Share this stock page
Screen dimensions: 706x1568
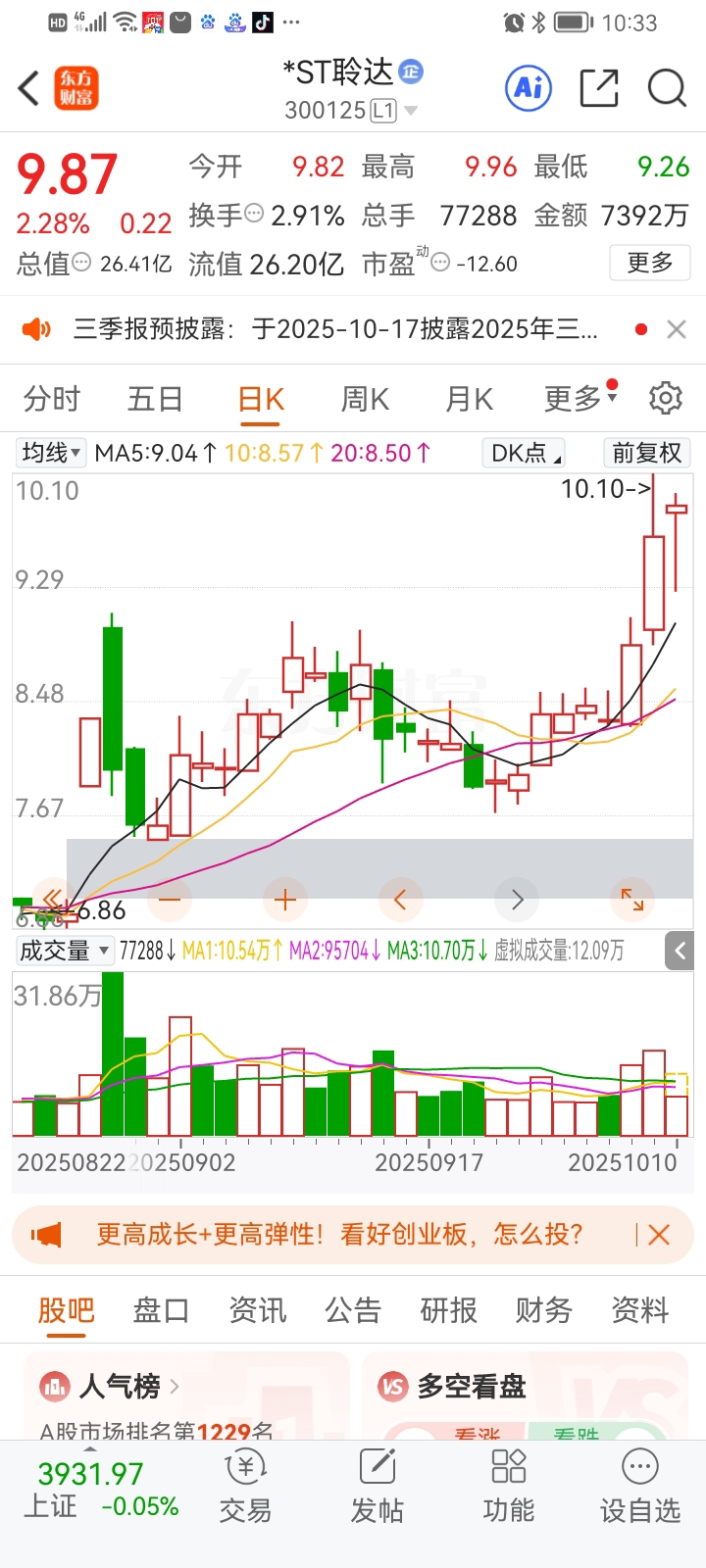point(599,88)
